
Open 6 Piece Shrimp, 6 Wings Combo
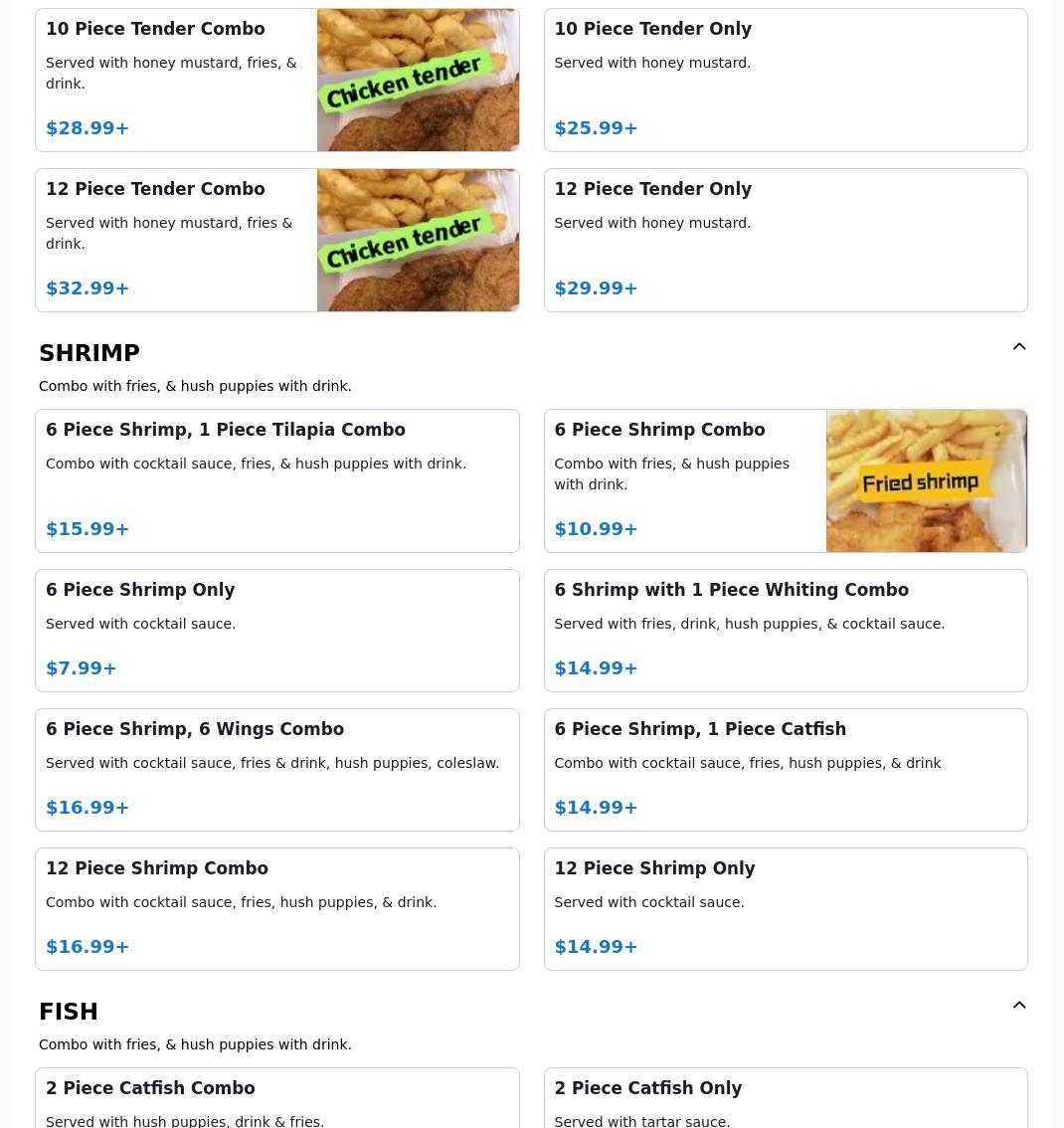(x=276, y=770)
